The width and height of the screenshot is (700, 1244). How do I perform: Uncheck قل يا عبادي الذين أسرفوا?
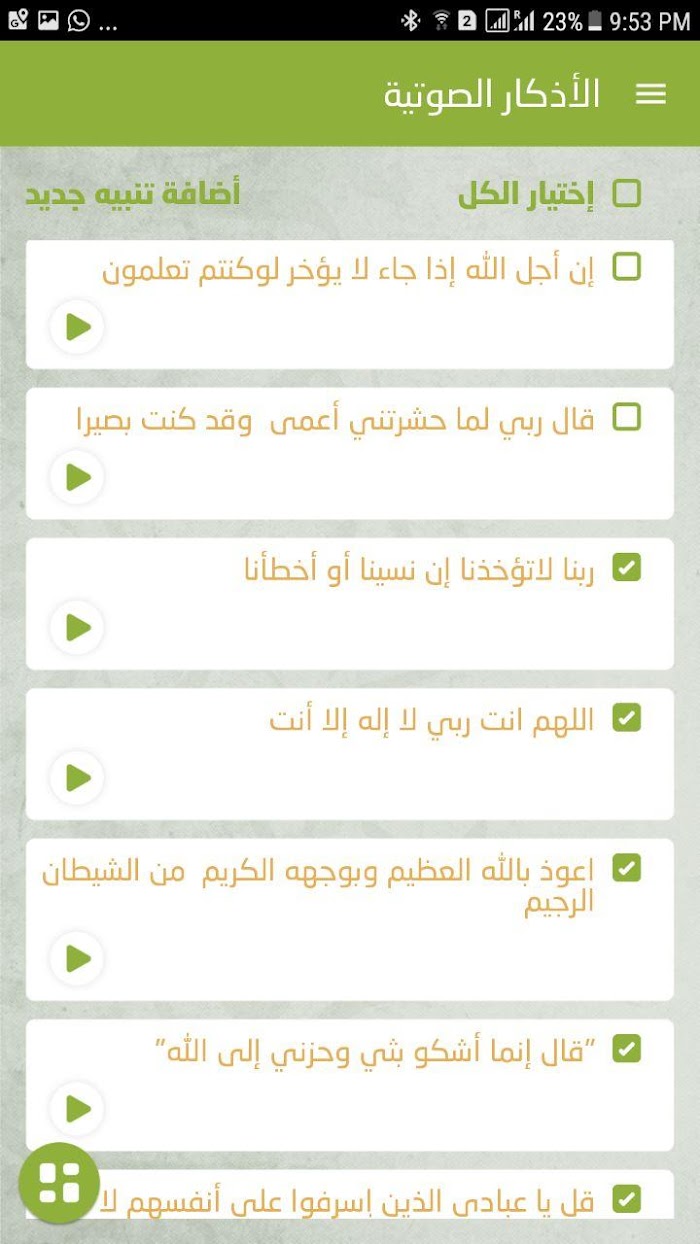[x=627, y=1198]
